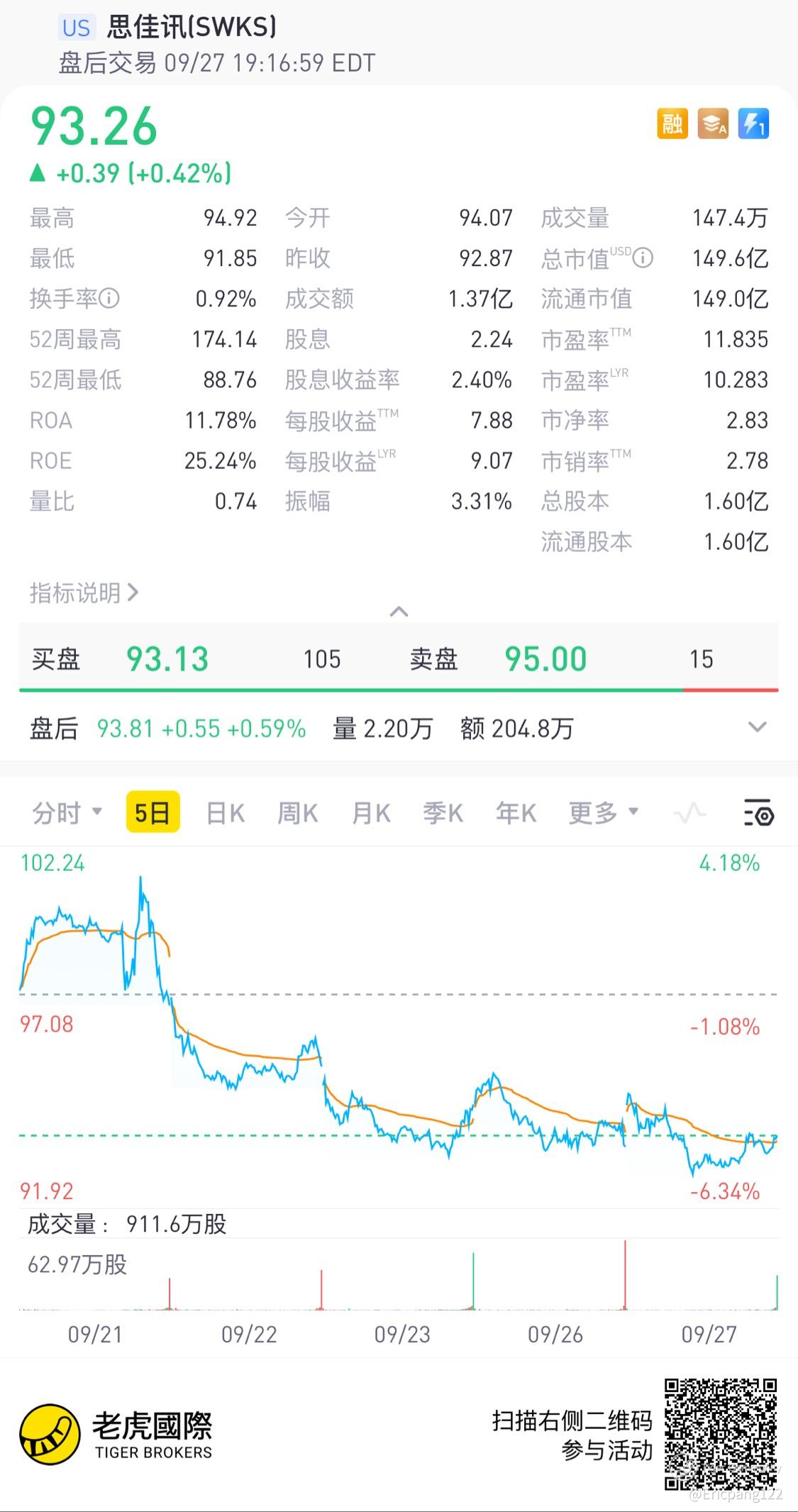798x1512 pixels.
Task: Collapse the stock metrics panel
Action: coord(399,612)
